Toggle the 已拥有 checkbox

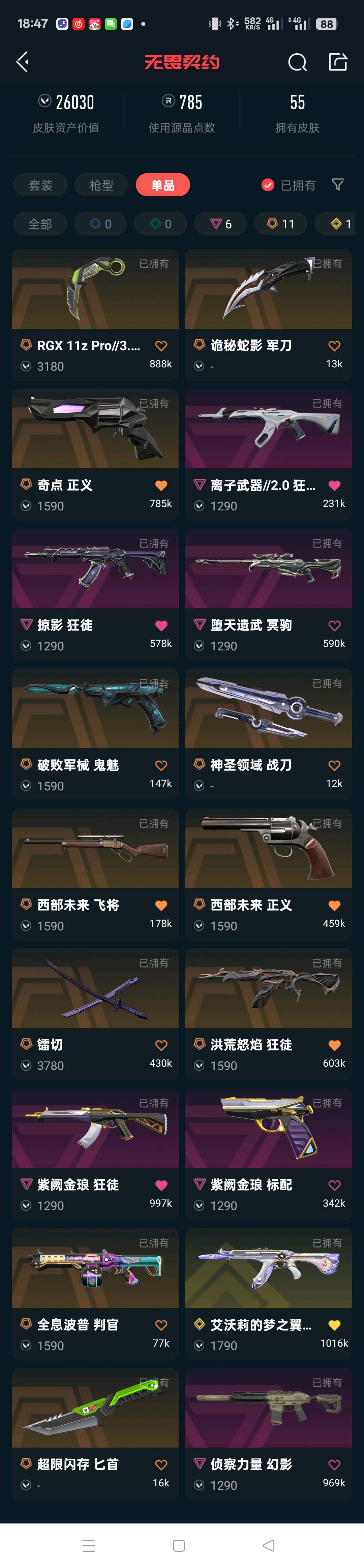[268, 185]
